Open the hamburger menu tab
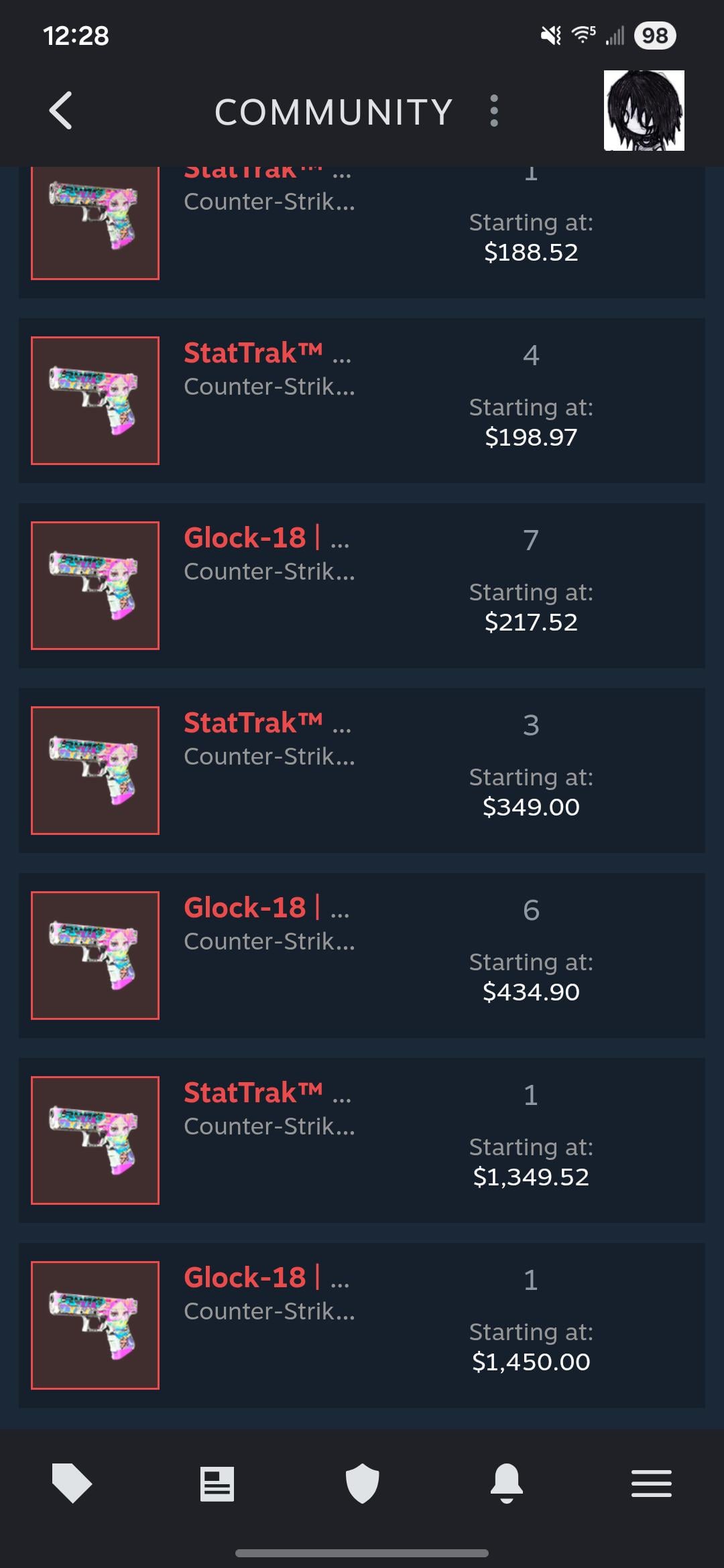The width and height of the screenshot is (724, 1568). 651,1483
